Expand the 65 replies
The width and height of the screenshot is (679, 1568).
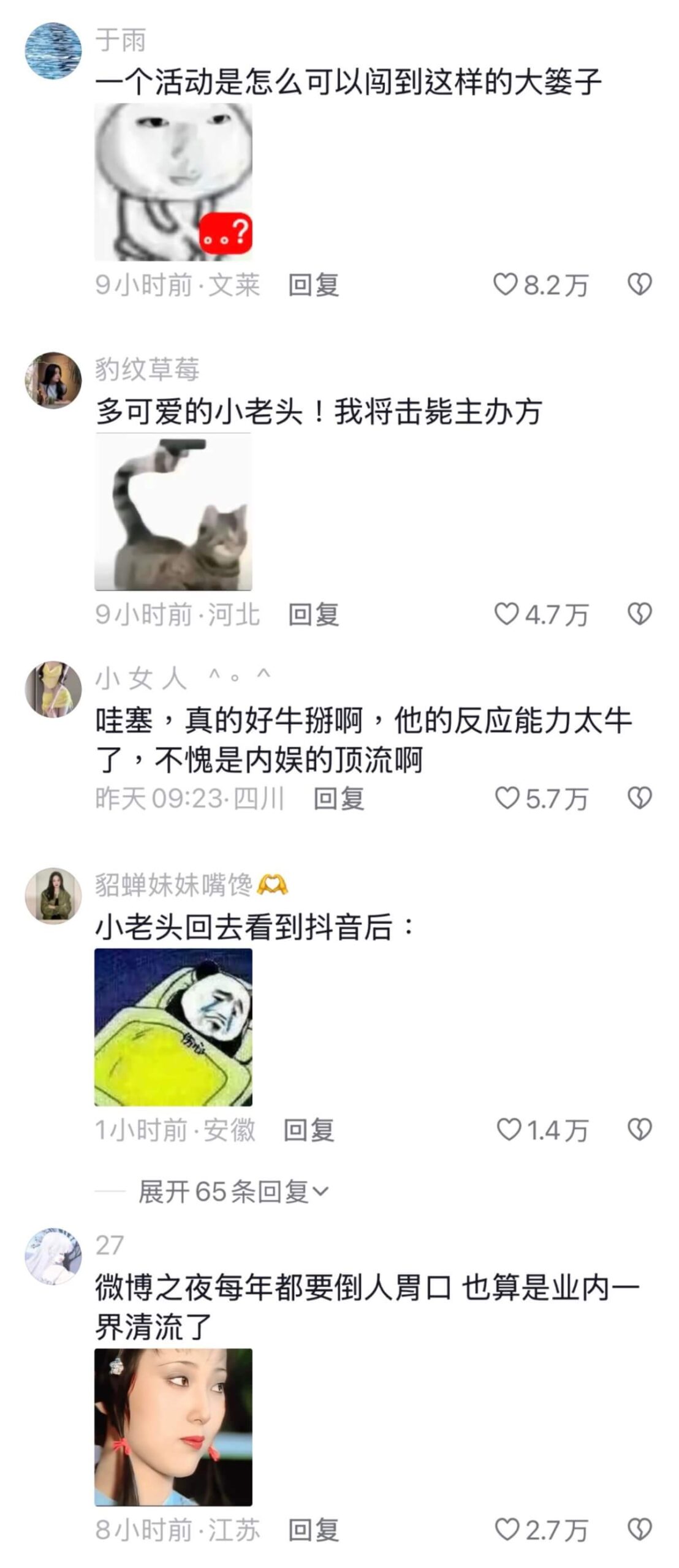pos(233,1191)
